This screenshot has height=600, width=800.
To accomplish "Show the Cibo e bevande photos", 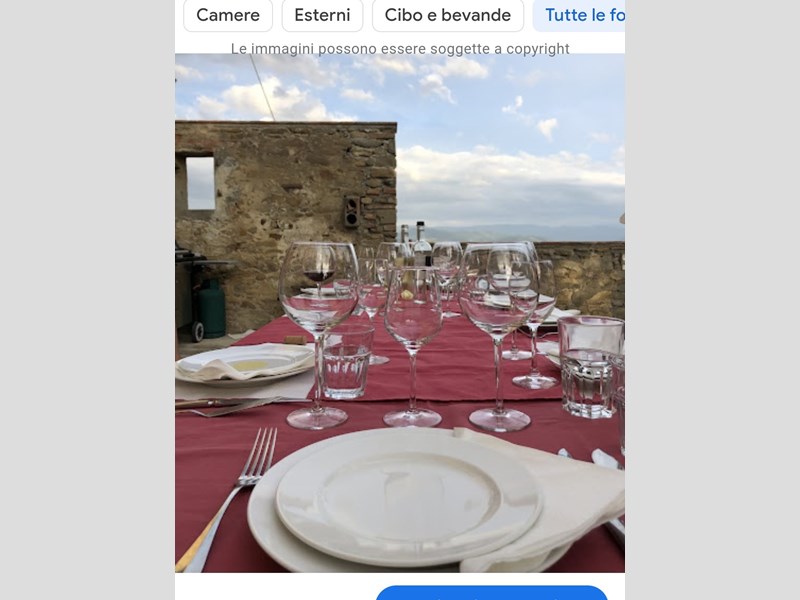I will point(447,15).
